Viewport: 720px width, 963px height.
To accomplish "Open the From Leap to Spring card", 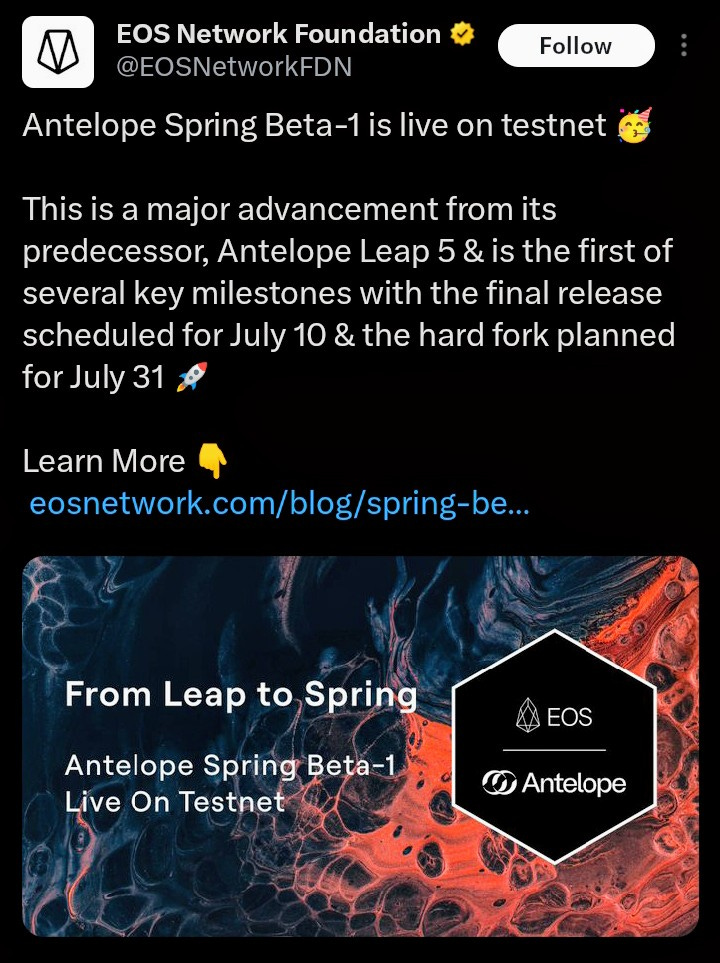I will coord(359,745).
